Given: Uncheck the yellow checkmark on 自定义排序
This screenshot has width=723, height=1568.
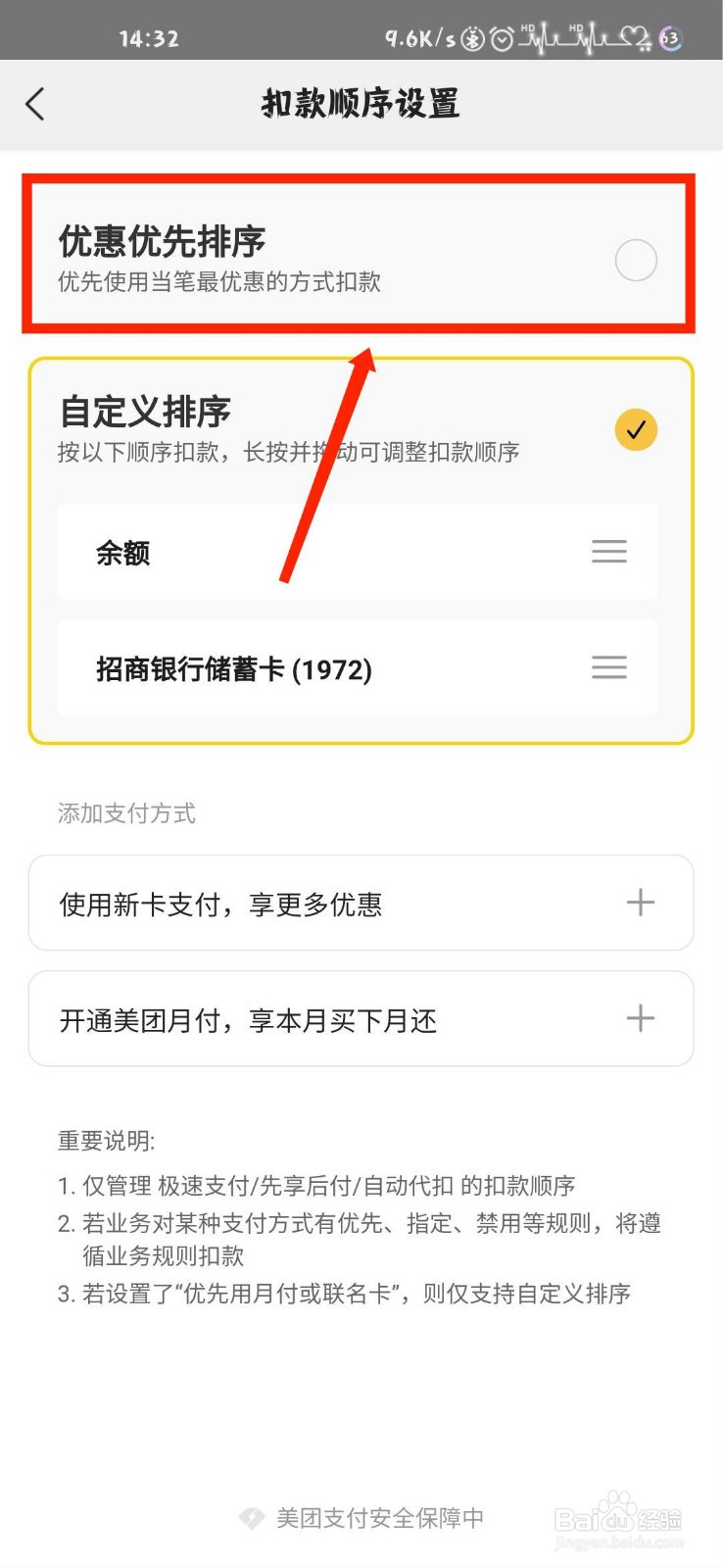Looking at the screenshot, I should pyautogui.click(x=637, y=428).
